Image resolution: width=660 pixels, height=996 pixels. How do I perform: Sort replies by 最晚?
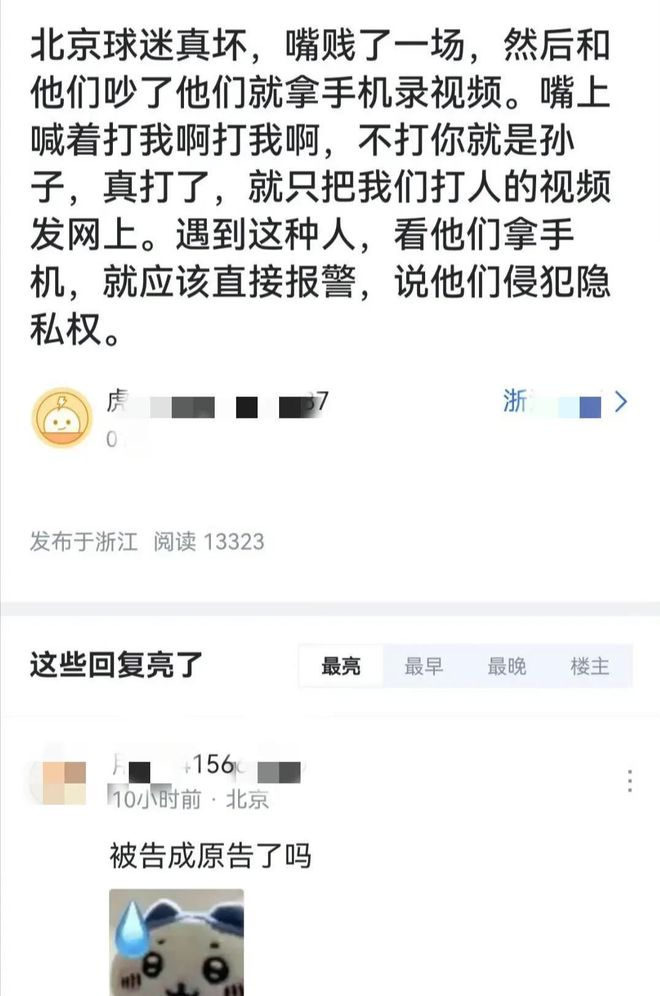pyautogui.click(x=506, y=666)
